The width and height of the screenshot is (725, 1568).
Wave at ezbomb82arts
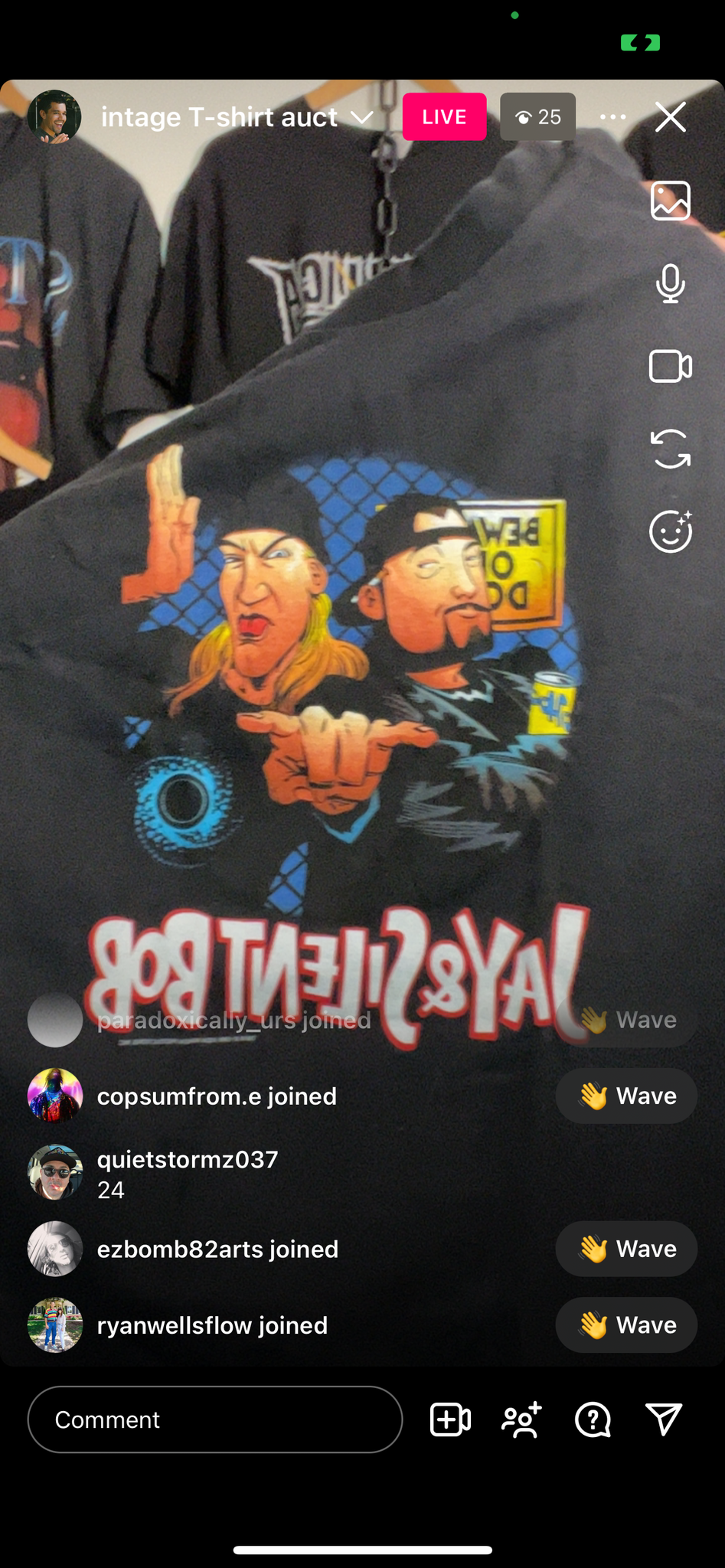point(626,1249)
